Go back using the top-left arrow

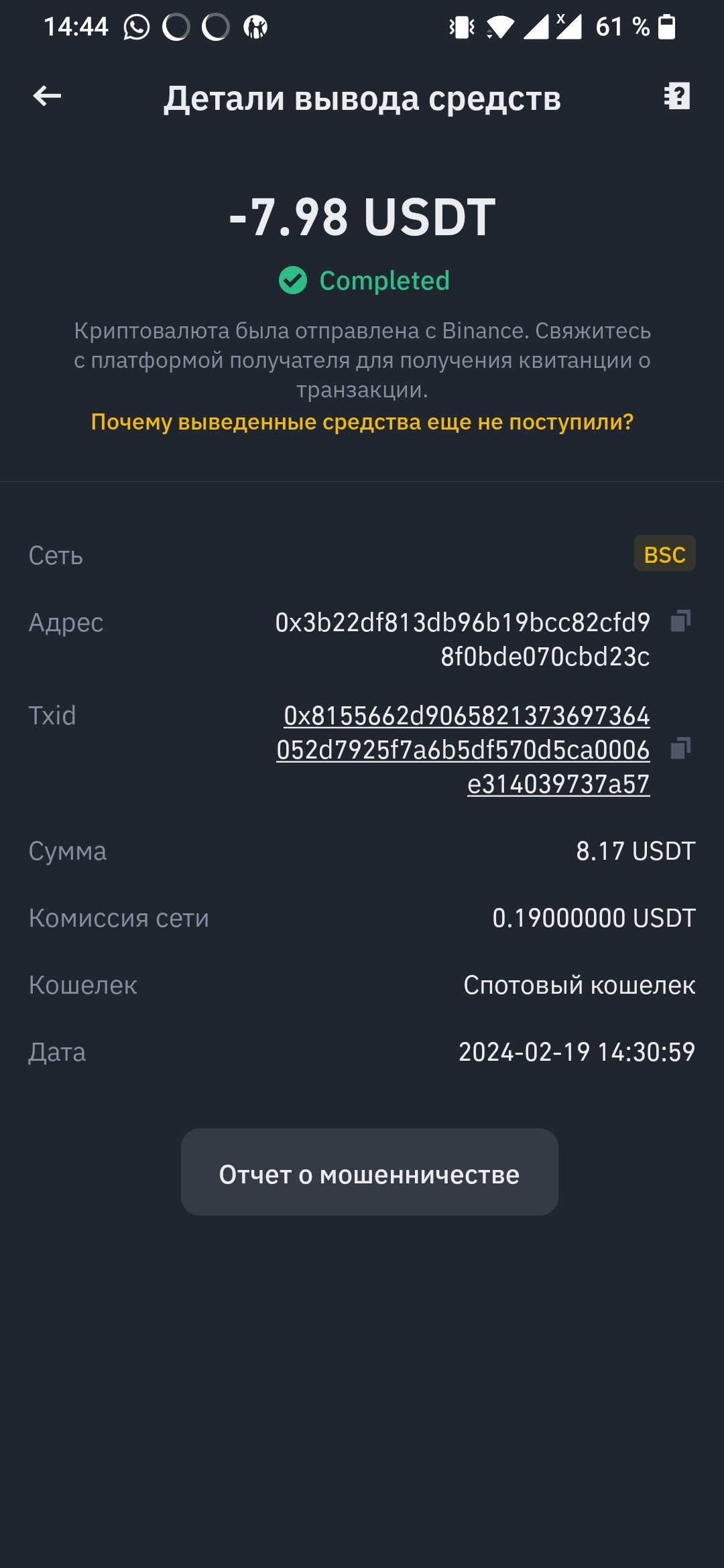[x=47, y=96]
